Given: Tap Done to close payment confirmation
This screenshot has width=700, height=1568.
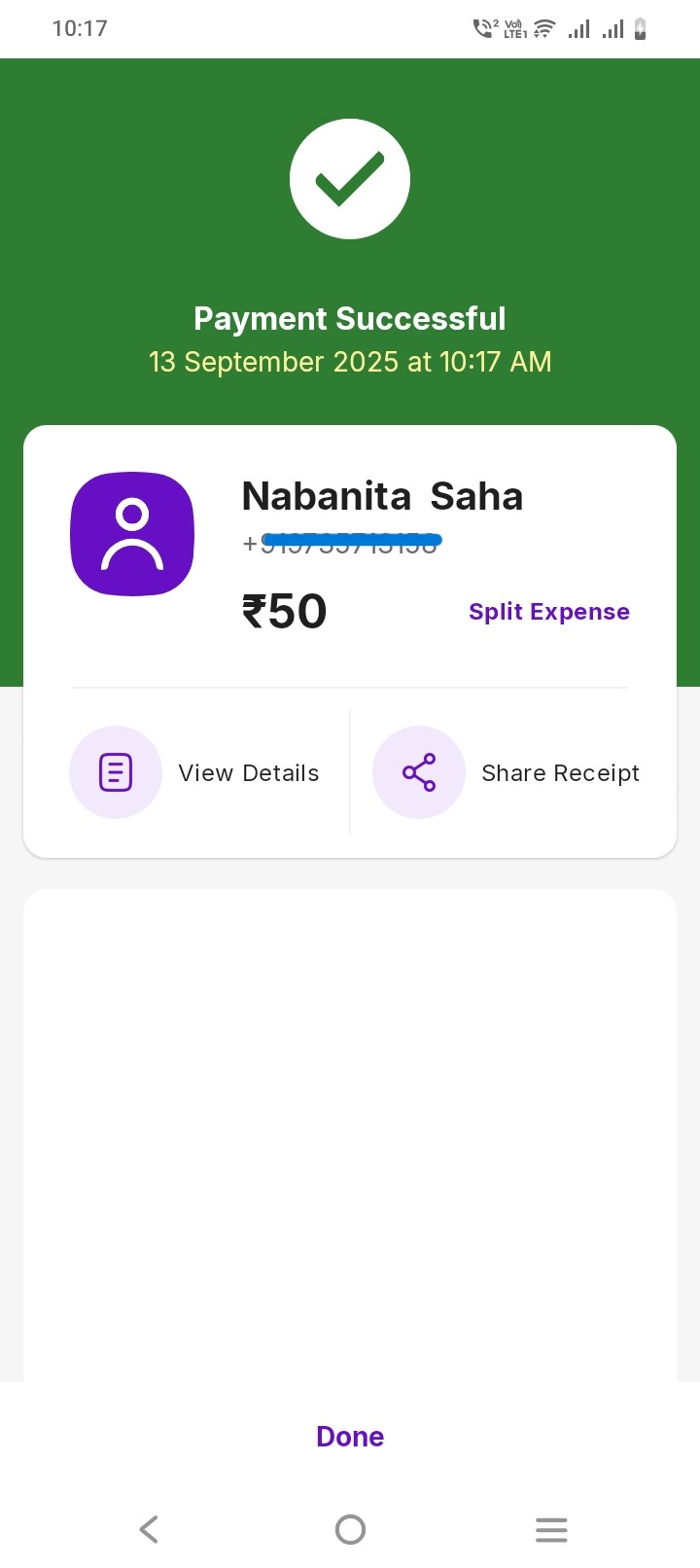Looking at the screenshot, I should click(350, 1437).
